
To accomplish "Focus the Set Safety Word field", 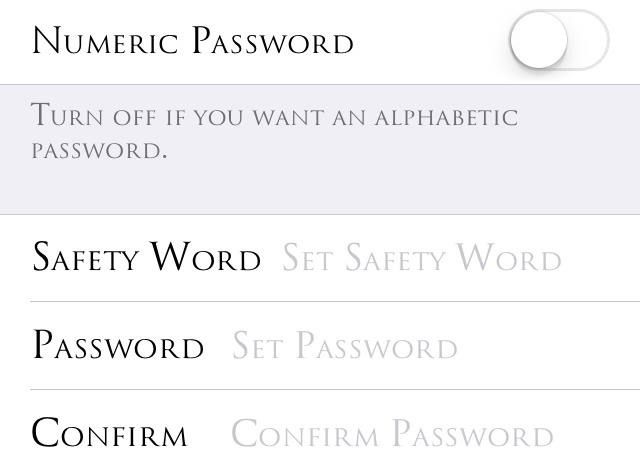I will pos(421,259).
